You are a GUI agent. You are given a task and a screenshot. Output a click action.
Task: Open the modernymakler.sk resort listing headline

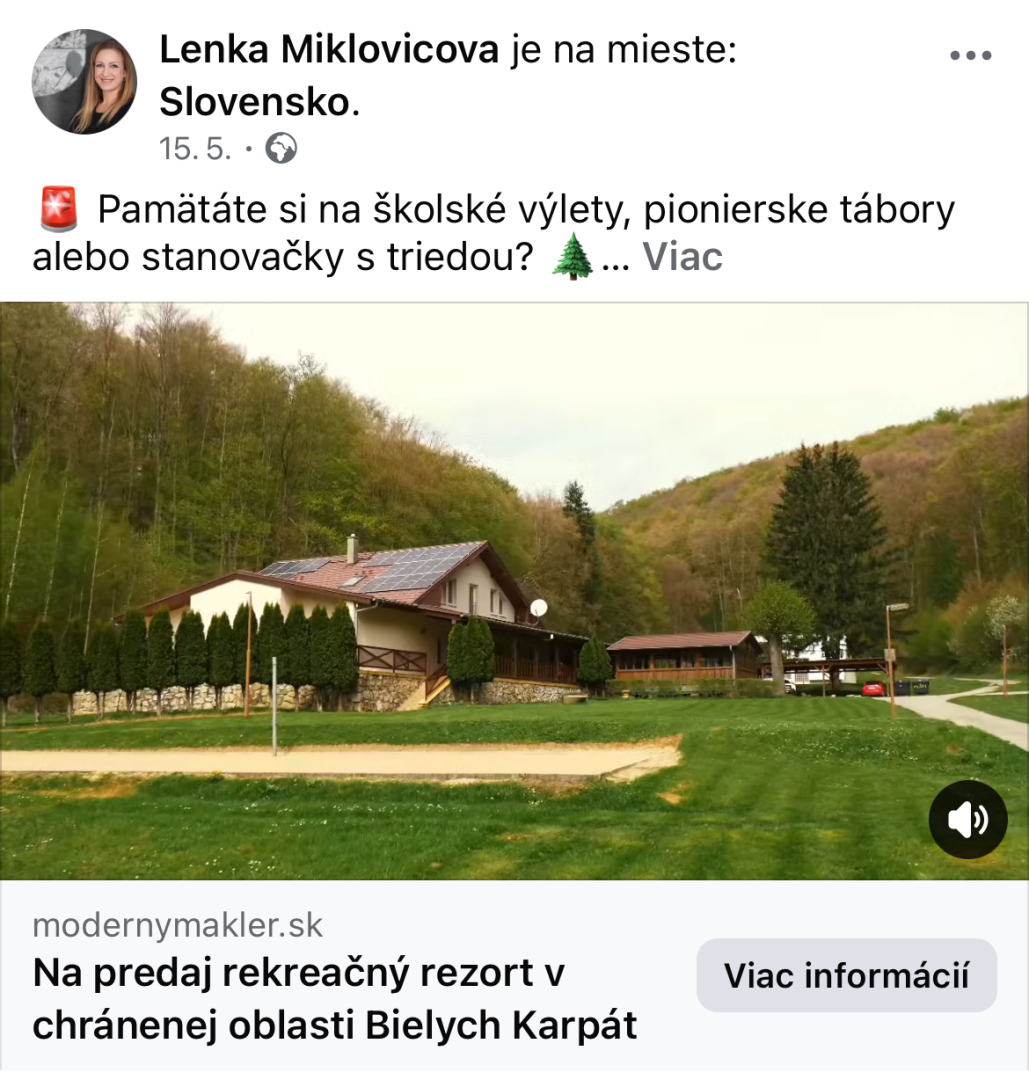[x=334, y=999]
